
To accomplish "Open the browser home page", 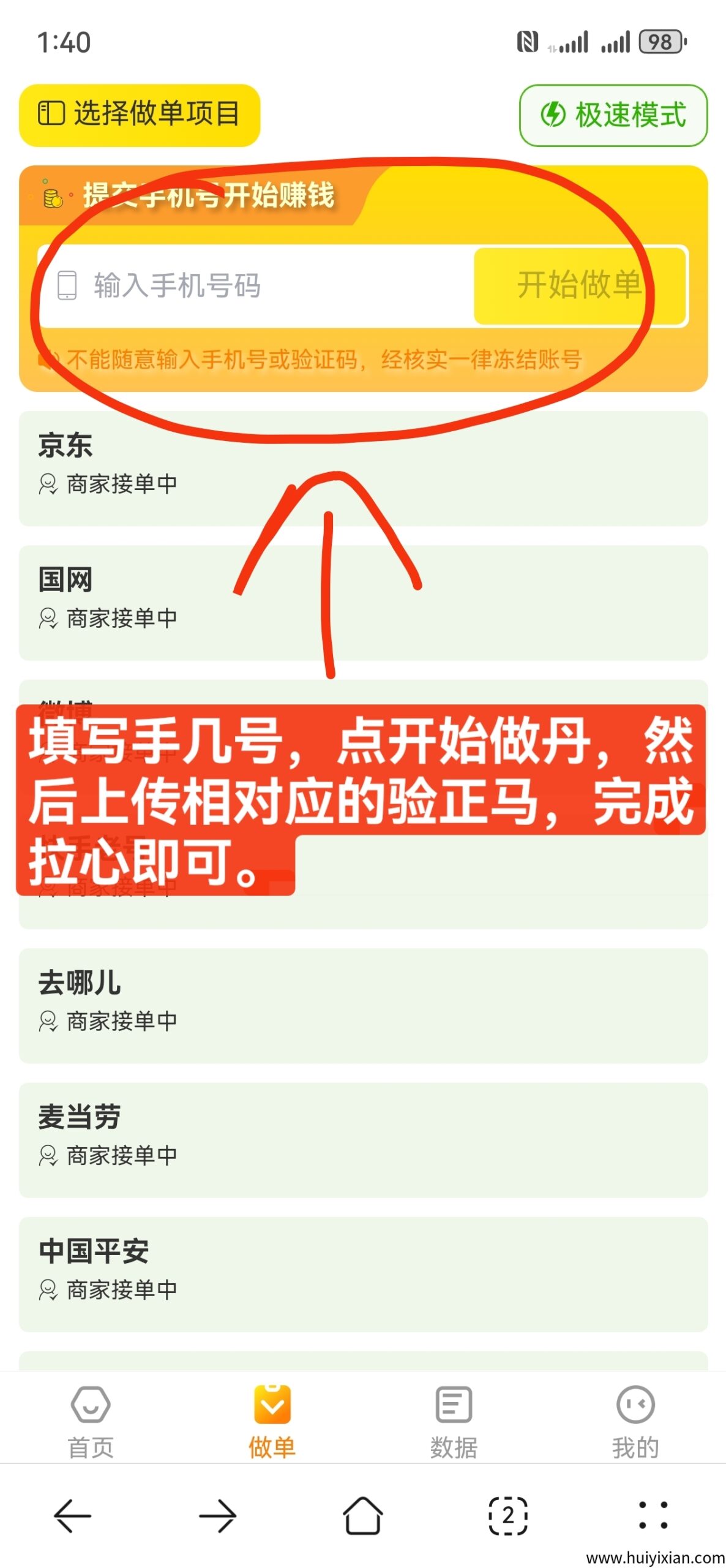I will point(362,1515).
